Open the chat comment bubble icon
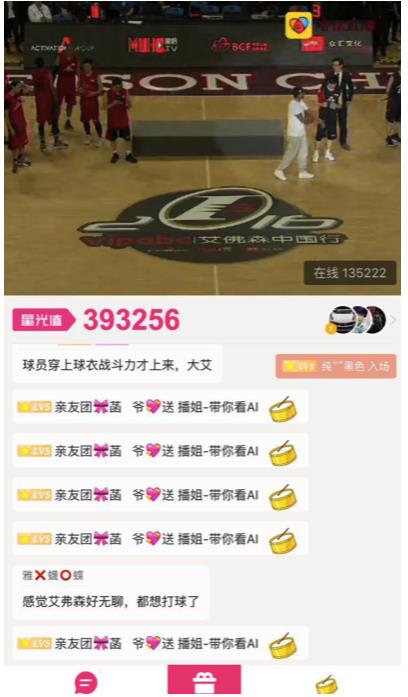Image resolution: width=408 pixels, height=697 pixels. click(85, 681)
